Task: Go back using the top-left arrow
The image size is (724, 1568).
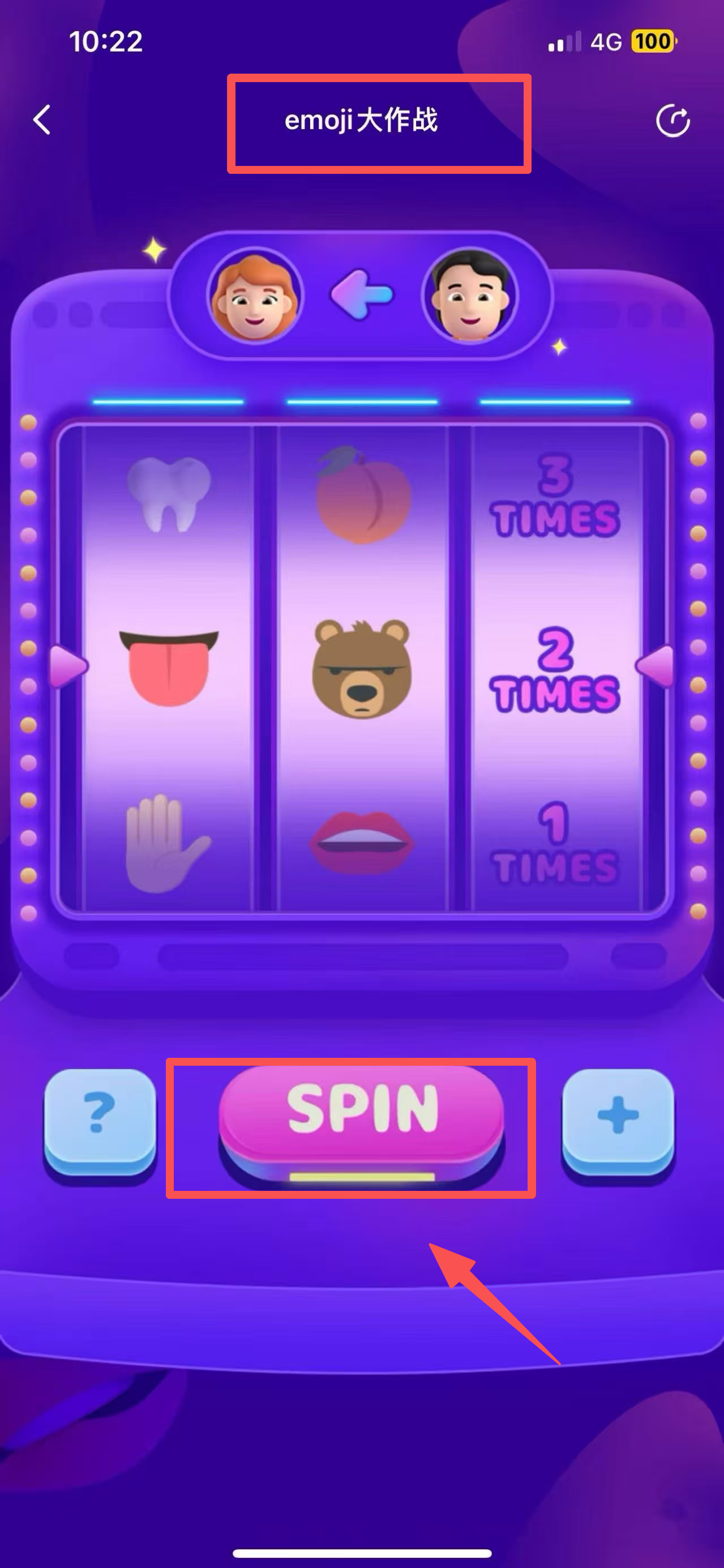Action: 42,119
